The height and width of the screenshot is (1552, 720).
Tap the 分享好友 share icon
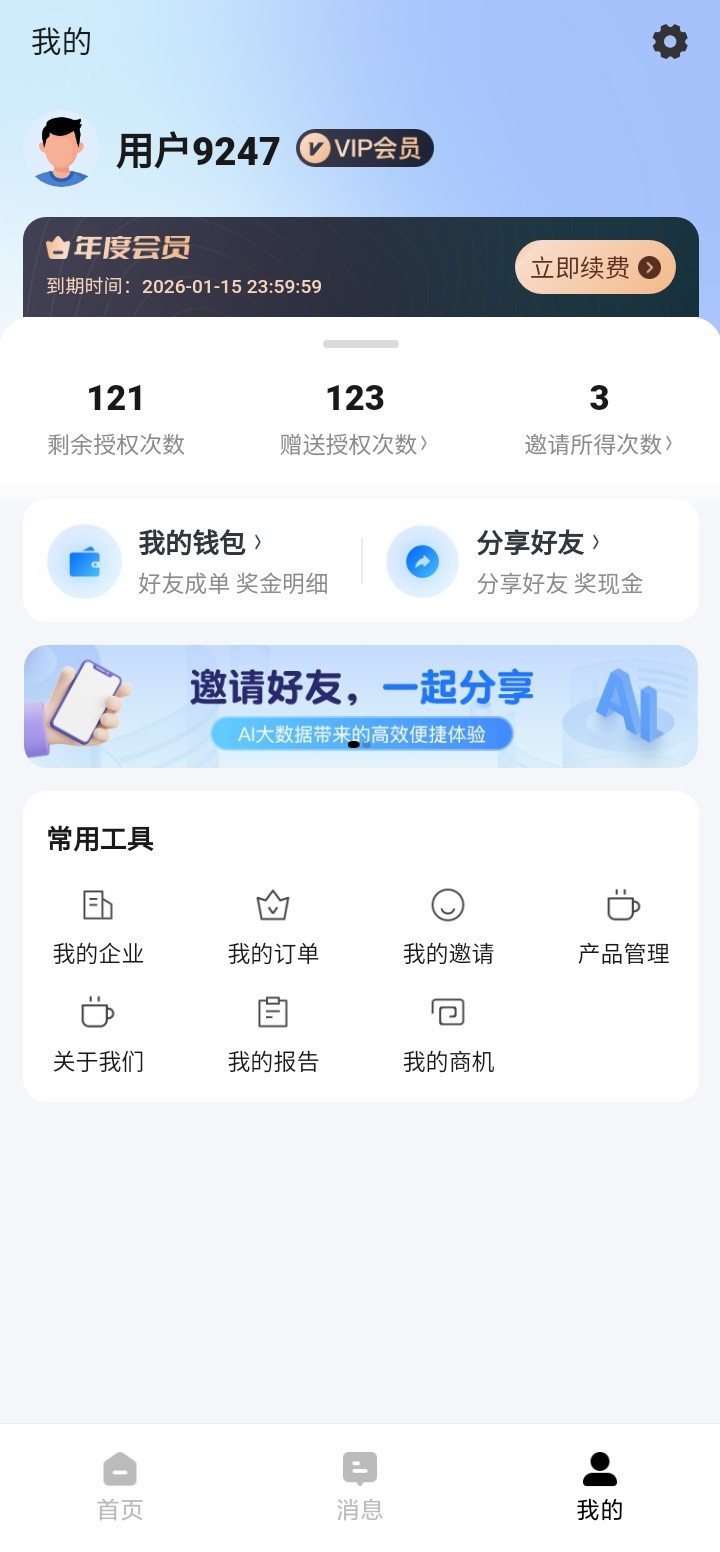(422, 561)
